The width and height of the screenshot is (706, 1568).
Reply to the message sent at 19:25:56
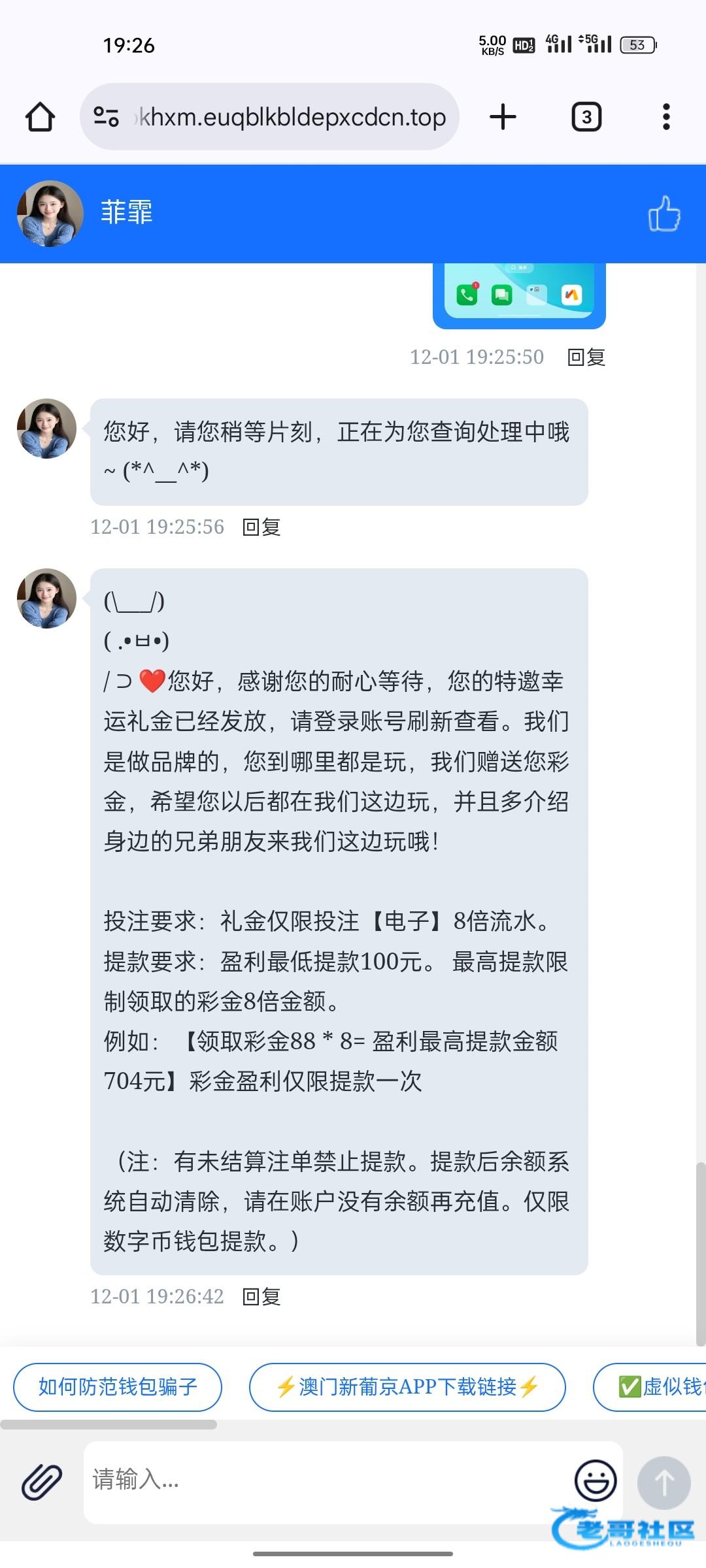(x=261, y=527)
